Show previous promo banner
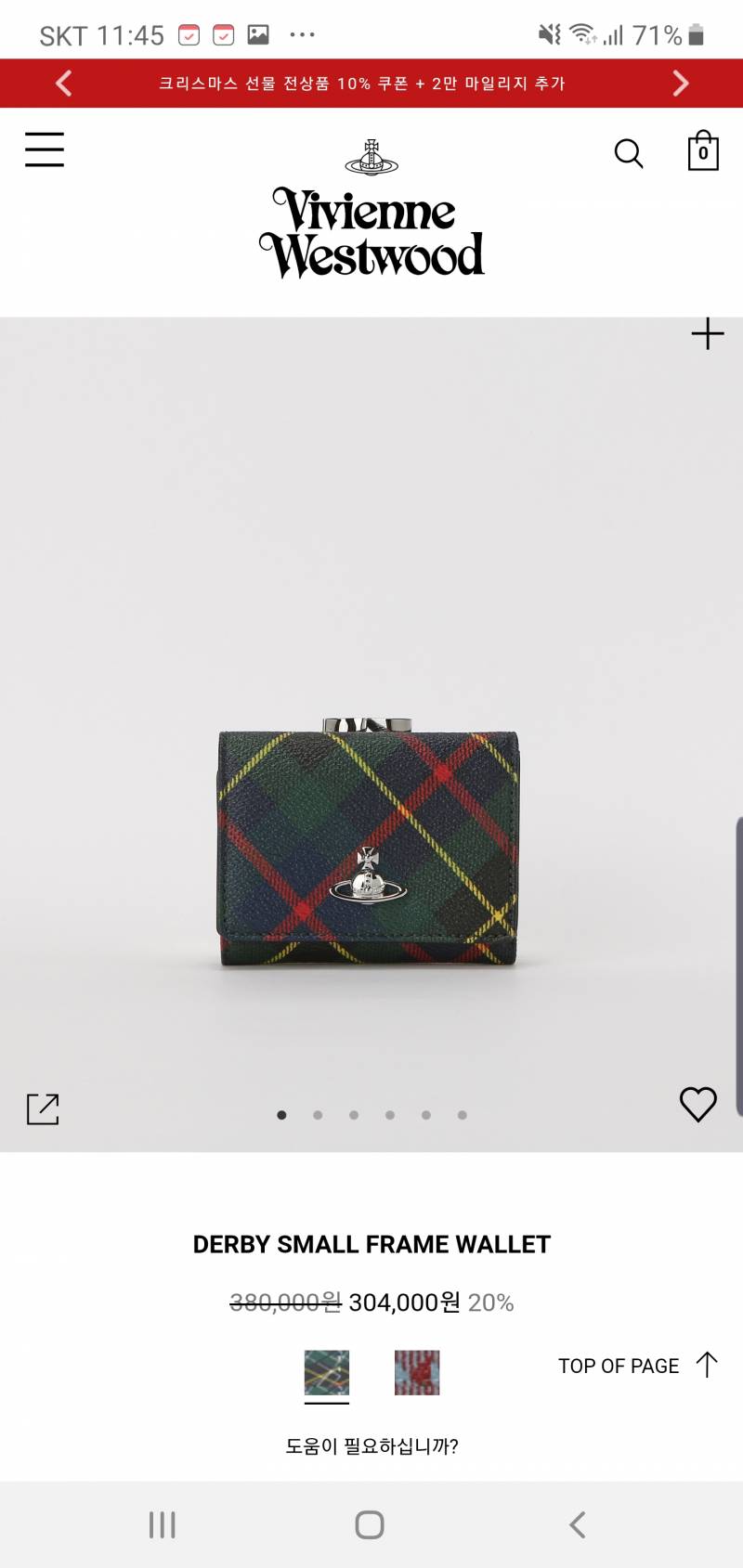Screen dimensions: 743x1568 click(x=63, y=84)
